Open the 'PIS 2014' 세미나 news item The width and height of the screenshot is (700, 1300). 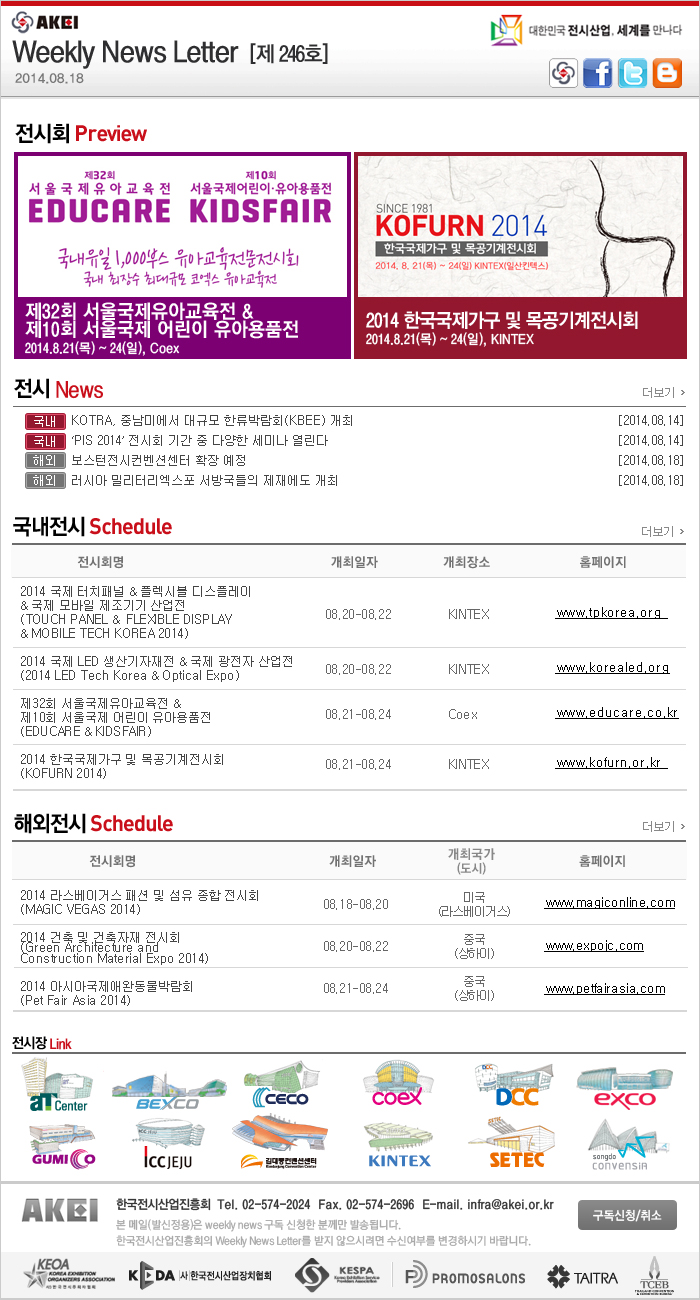pos(199,440)
